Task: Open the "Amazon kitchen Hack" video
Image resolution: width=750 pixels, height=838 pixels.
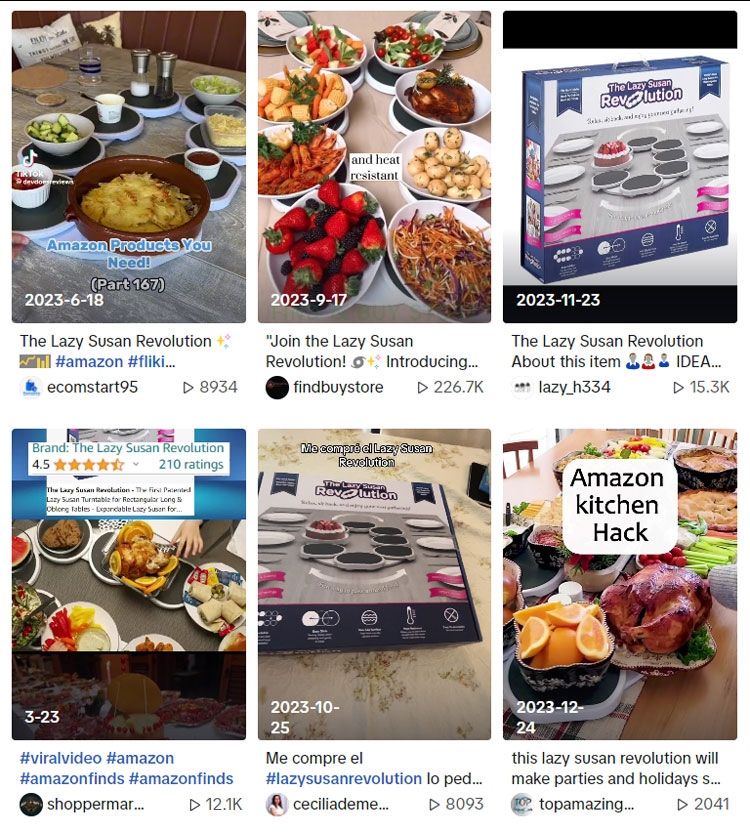Action: tap(619, 584)
